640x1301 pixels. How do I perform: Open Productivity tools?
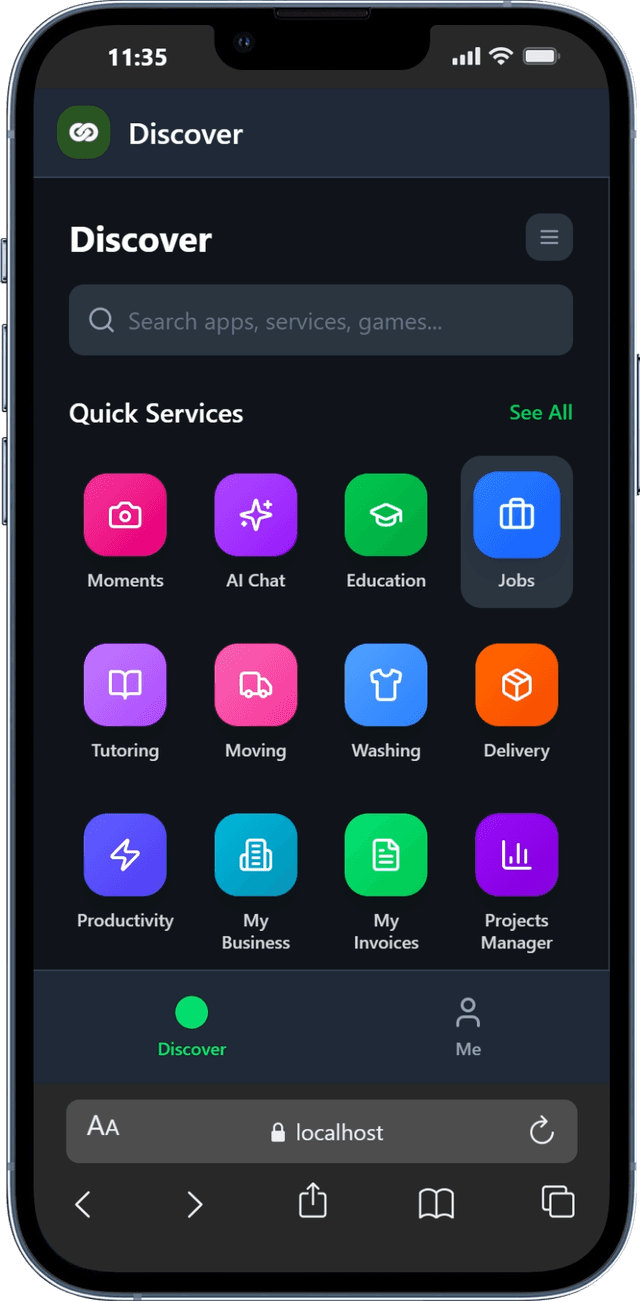(x=125, y=856)
